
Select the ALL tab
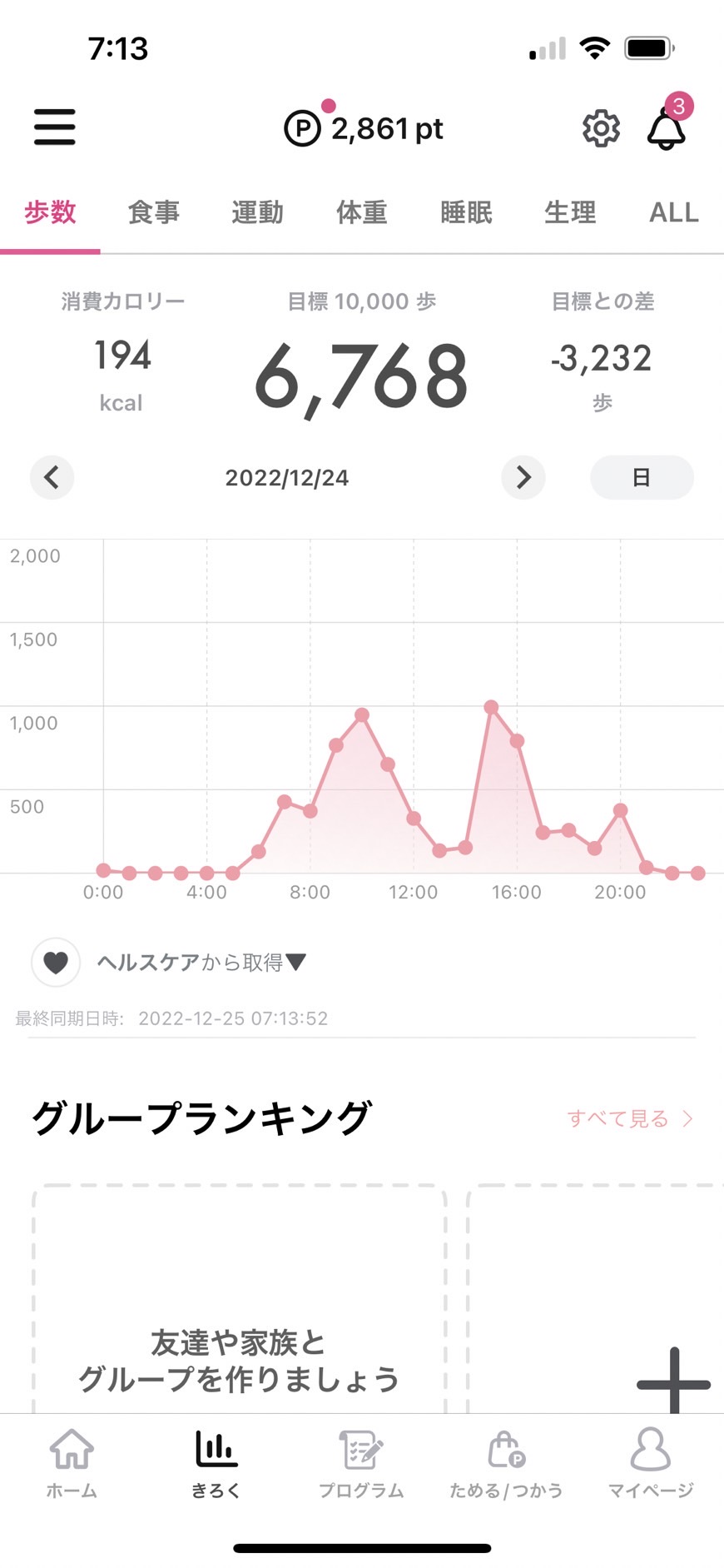(x=673, y=212)
